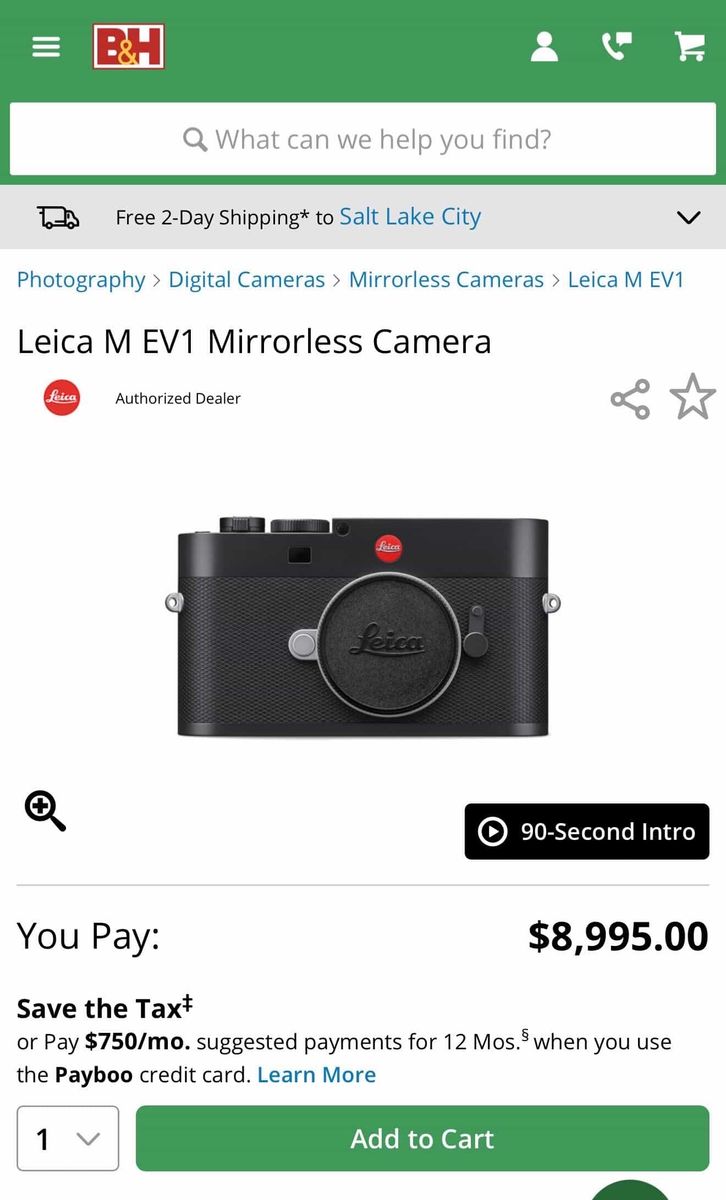The height and width of the screenshot is (1200, 726).
Task: View the shopping cart
Action: [x=689, y=47]
